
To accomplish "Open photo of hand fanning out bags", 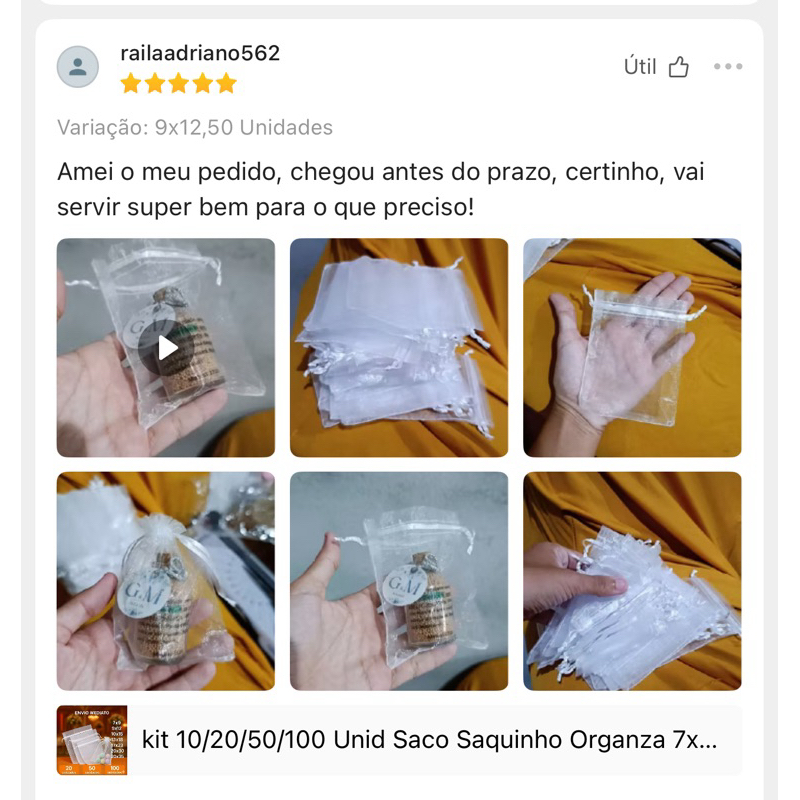I will pyautogui.click(x=632, y=581).
